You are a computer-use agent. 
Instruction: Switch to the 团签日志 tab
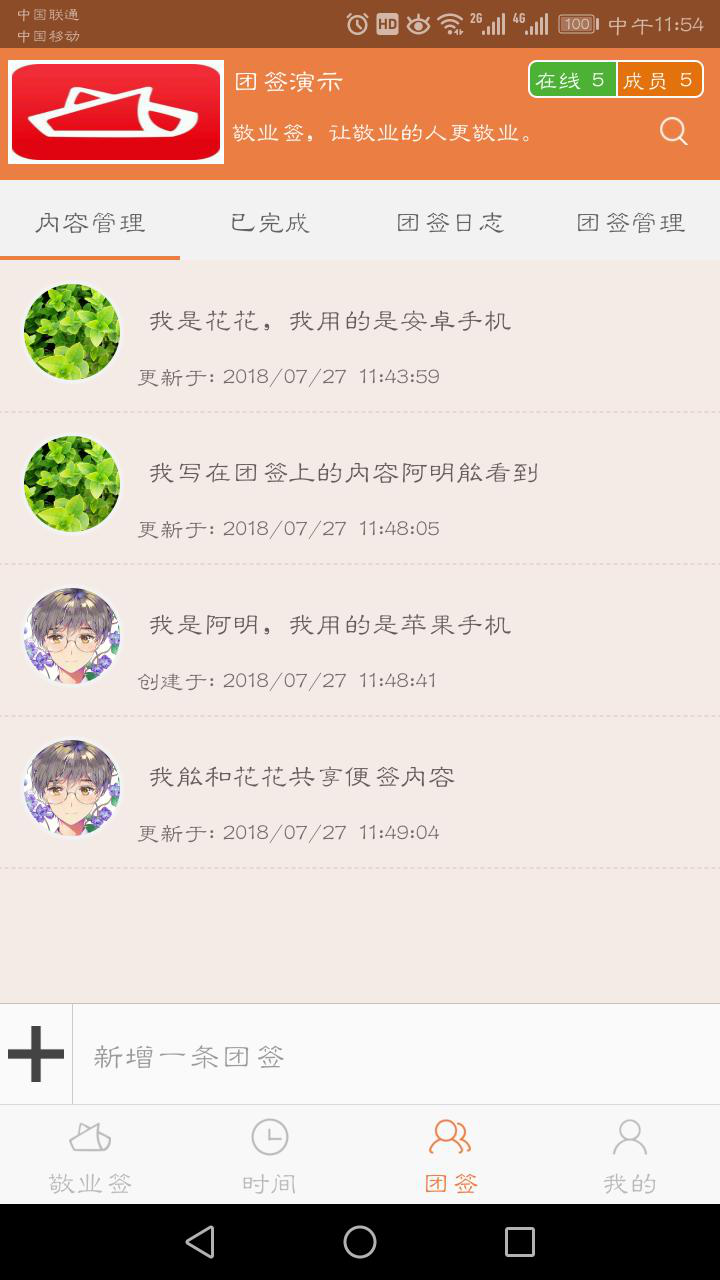coord(450,222)
